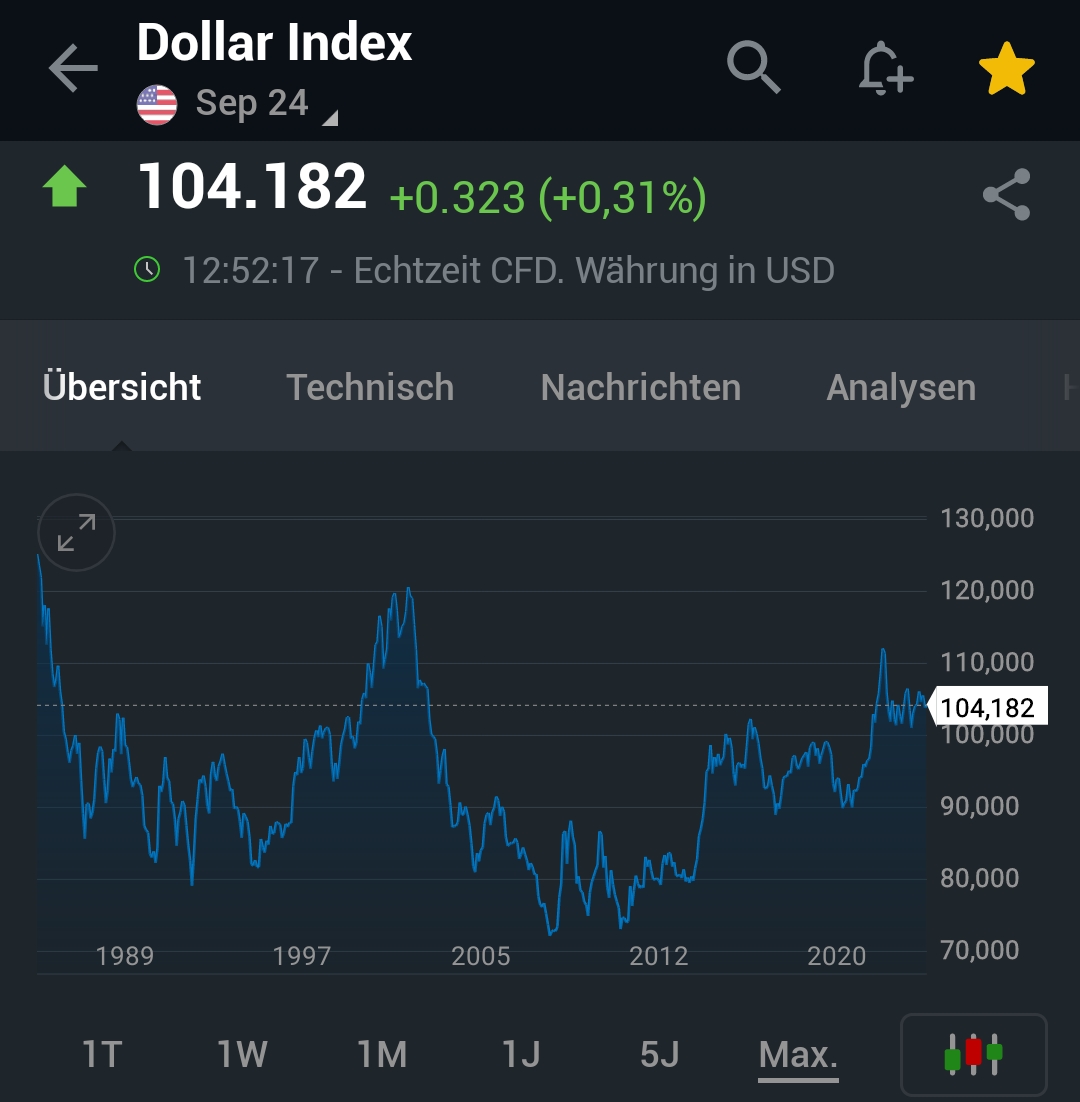
Task: Click the clock icon next to the timestamp
Action: [x=148, y=269]
